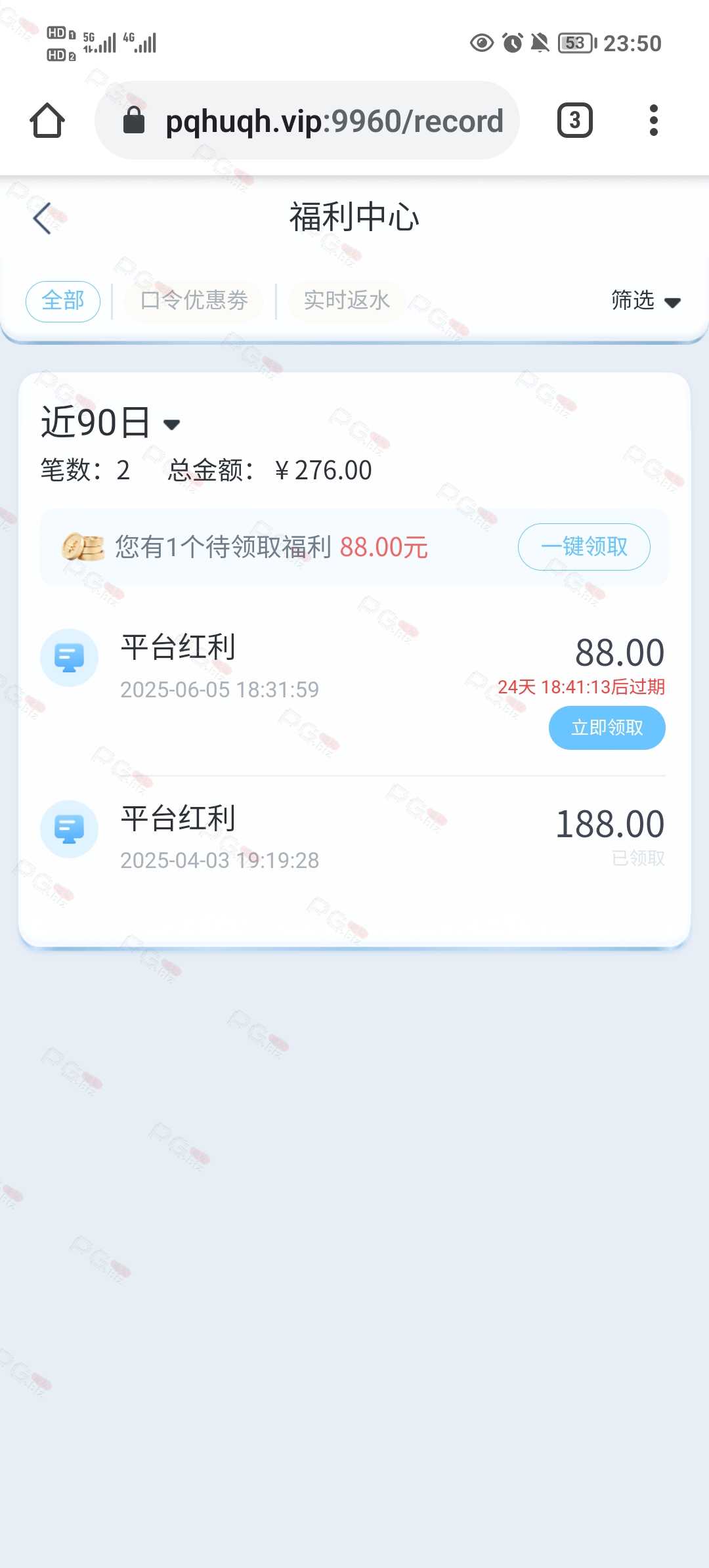Select the 全部 tab
The height and width of the screenshot is (1568, 709).
[63, 301]
